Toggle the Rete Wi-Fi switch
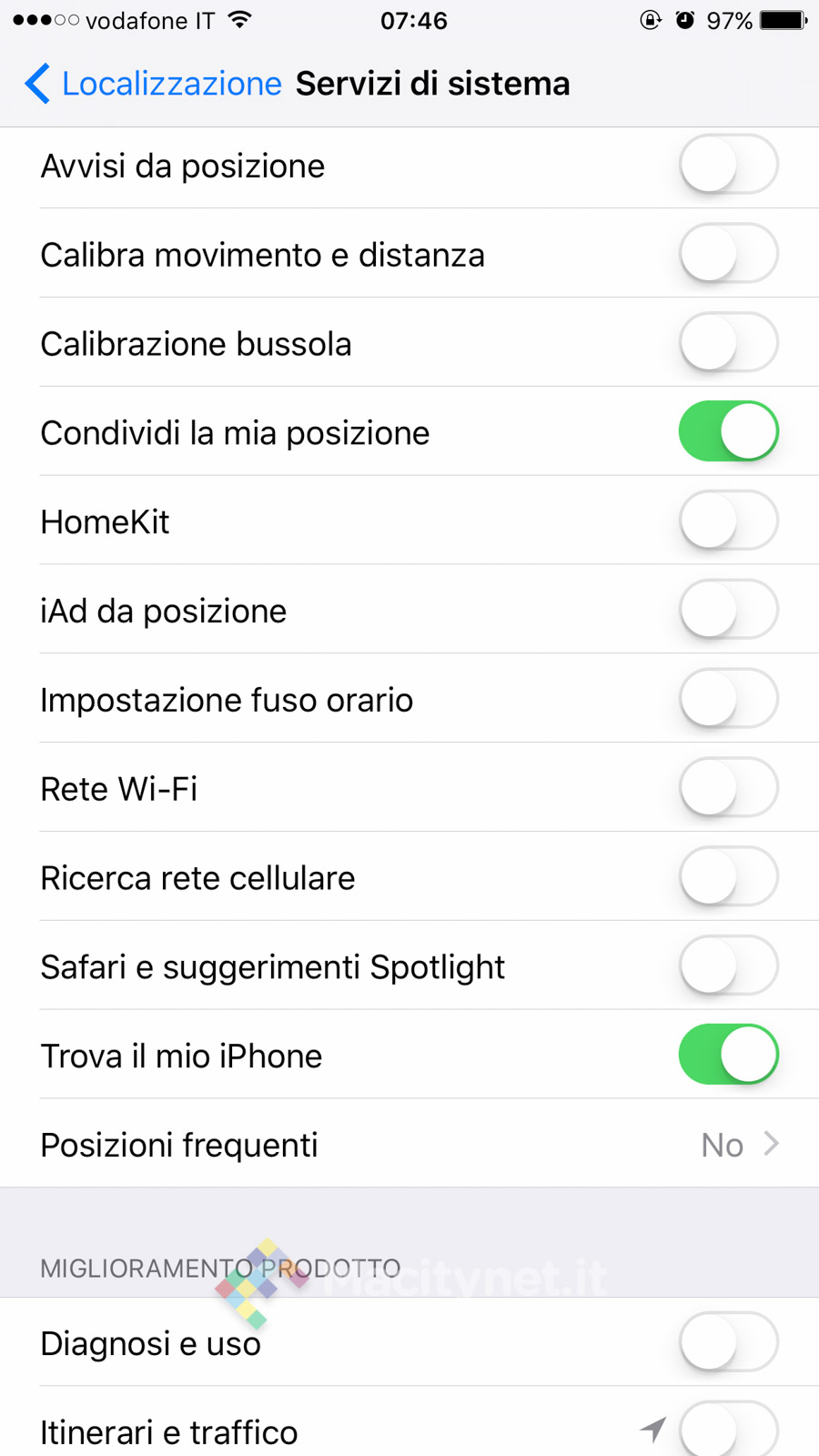The height and width of the screenshot is (1456, 819). point(728,788)
